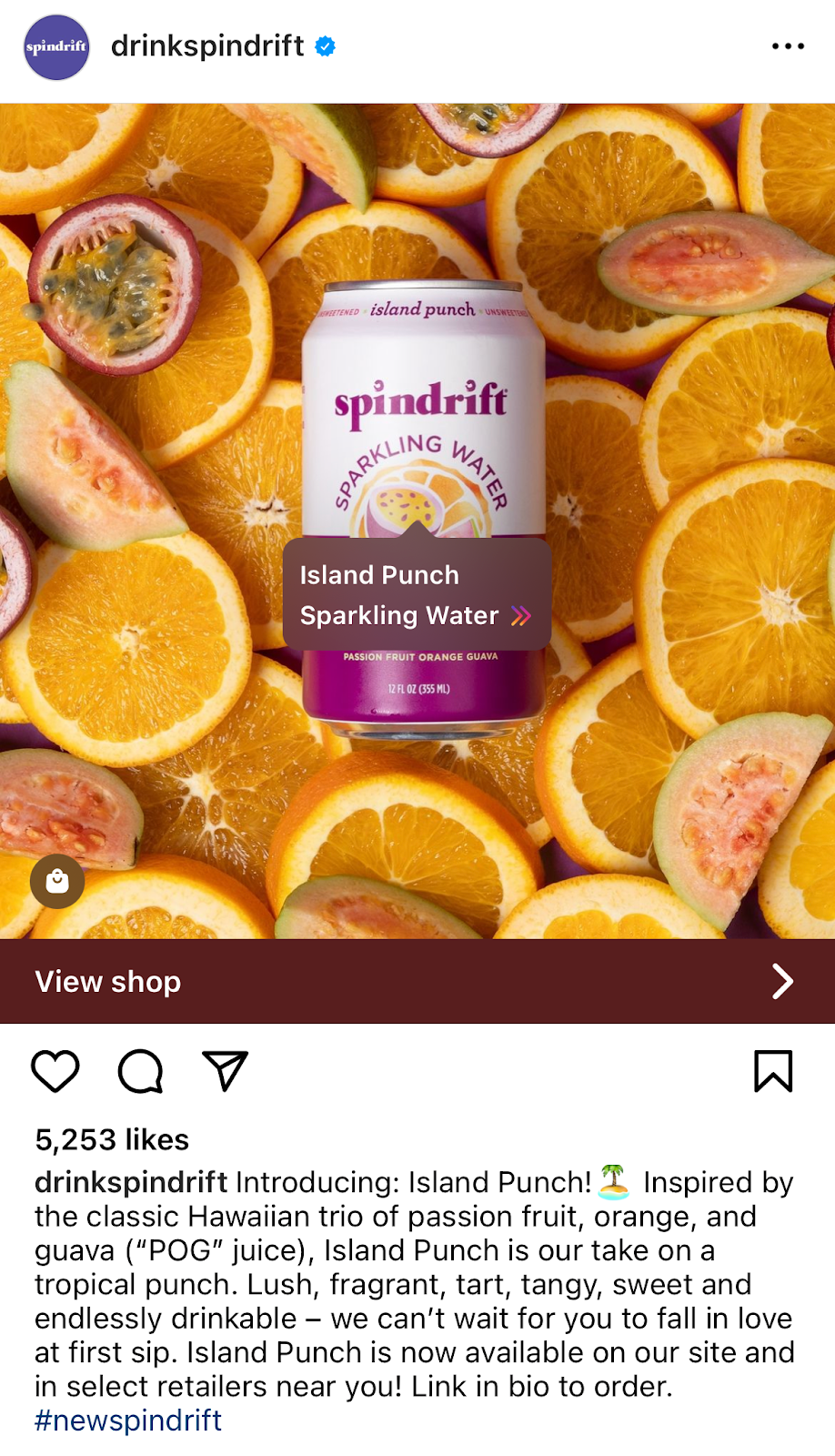This screenshot has width=835, height=1456.
Task: Toggle product tags with the shopping bag icon
Action: tap(57, 881)
